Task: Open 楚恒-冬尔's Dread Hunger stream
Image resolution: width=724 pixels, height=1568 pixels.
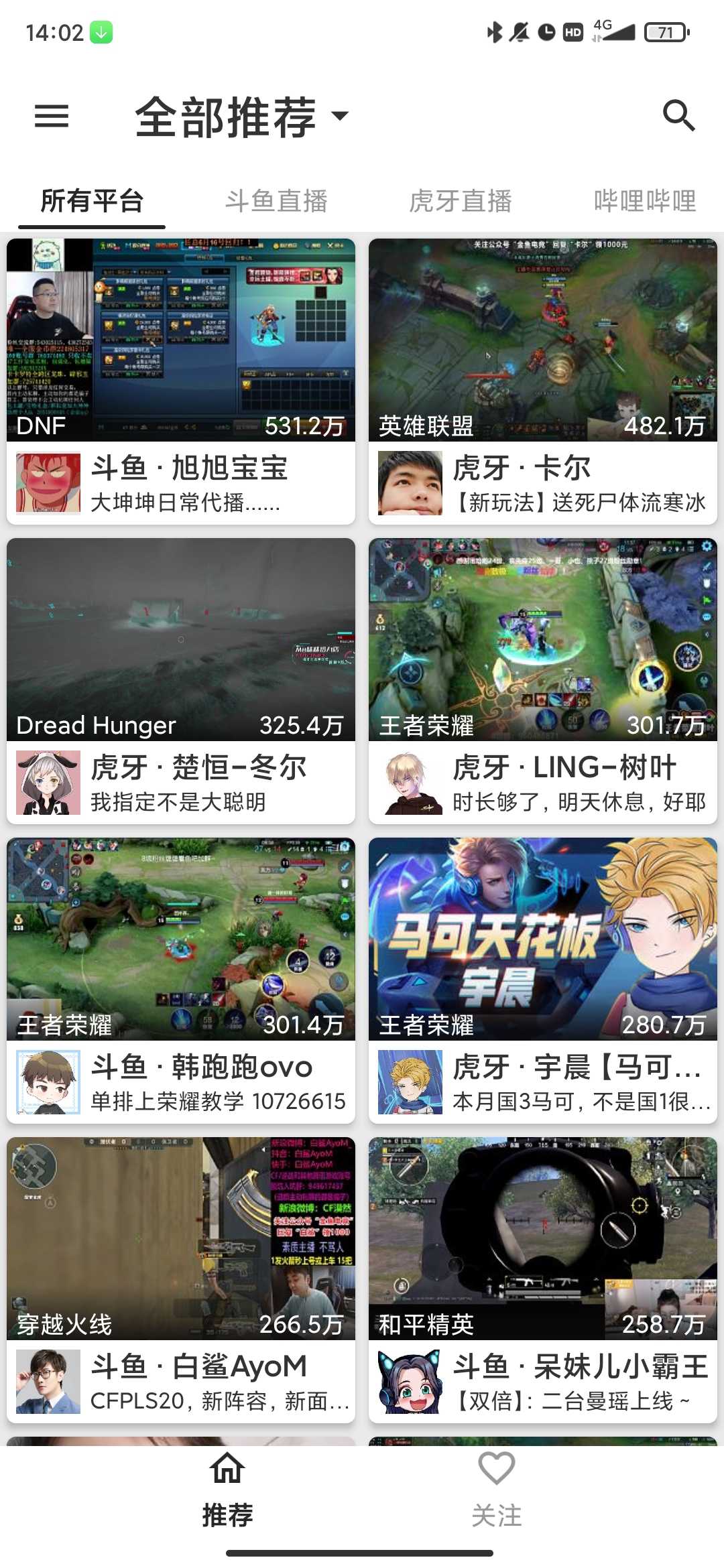Action: [181, 680]
